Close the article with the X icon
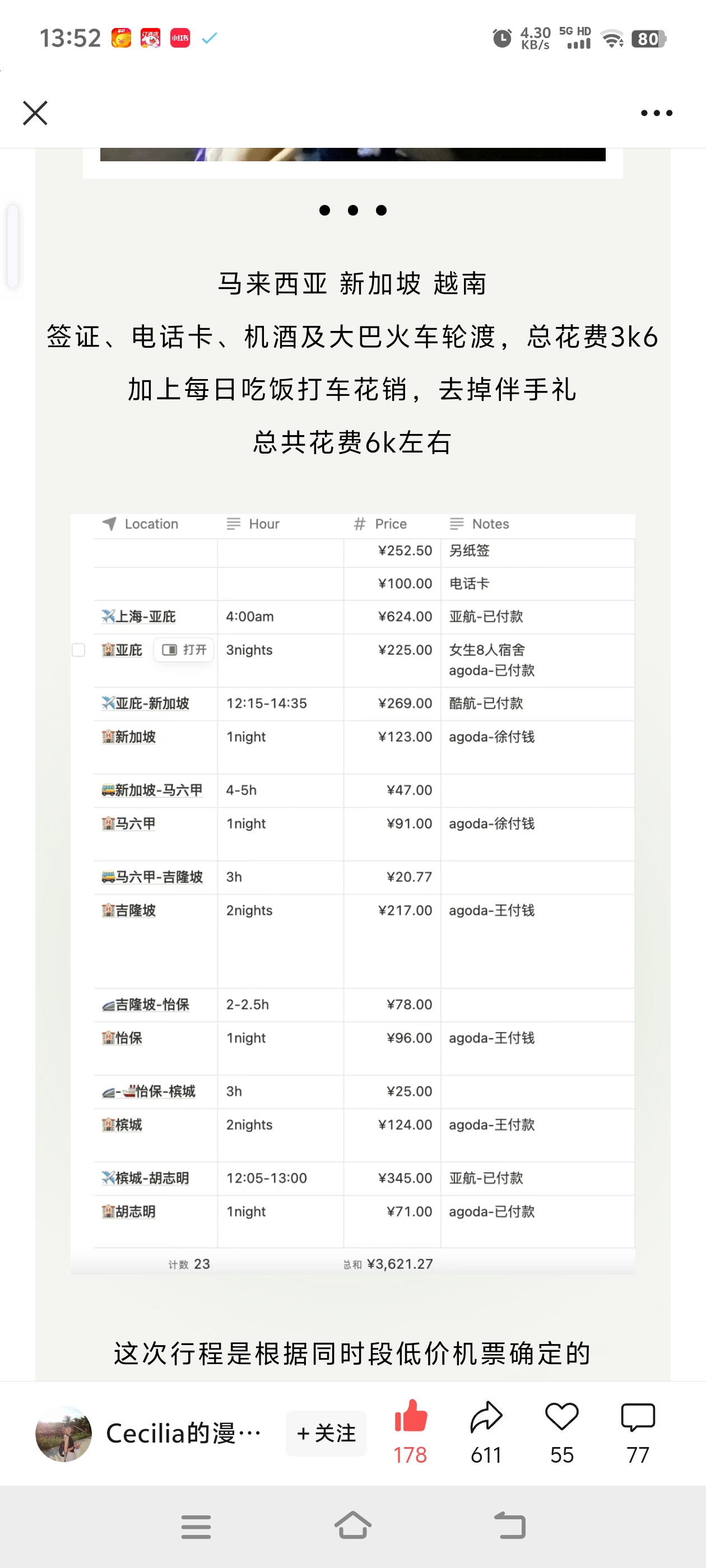 [35, 113]
